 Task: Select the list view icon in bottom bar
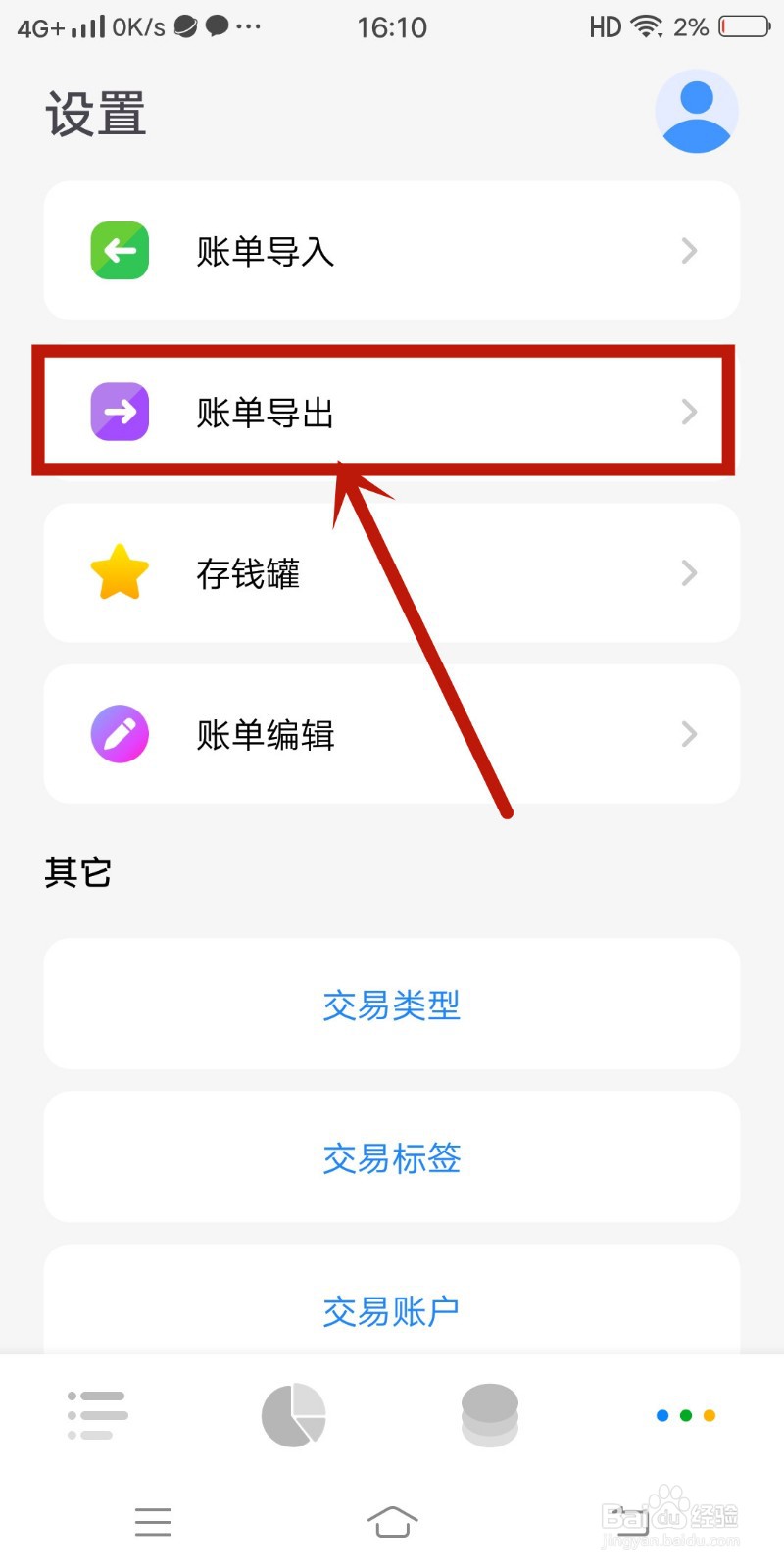coord(96,1414)
